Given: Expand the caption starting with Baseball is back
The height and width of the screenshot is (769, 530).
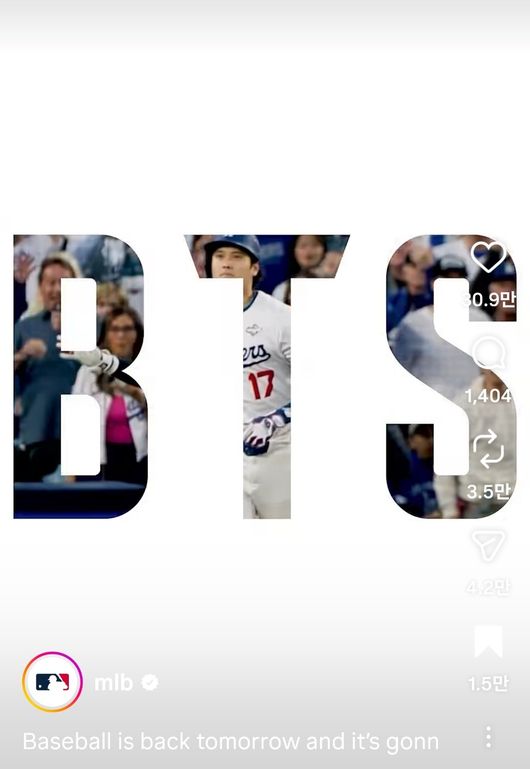Looking at the screenshot, I should point(230,742).
